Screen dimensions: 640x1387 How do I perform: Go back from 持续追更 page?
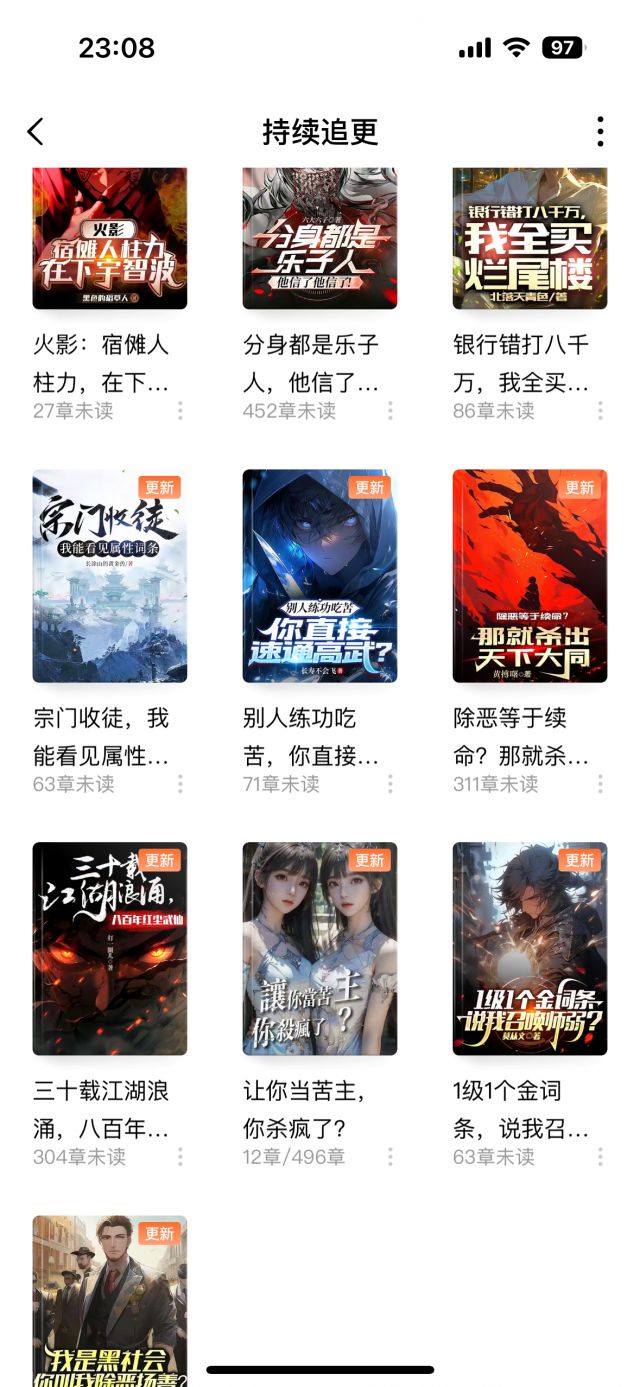[36, 131]
